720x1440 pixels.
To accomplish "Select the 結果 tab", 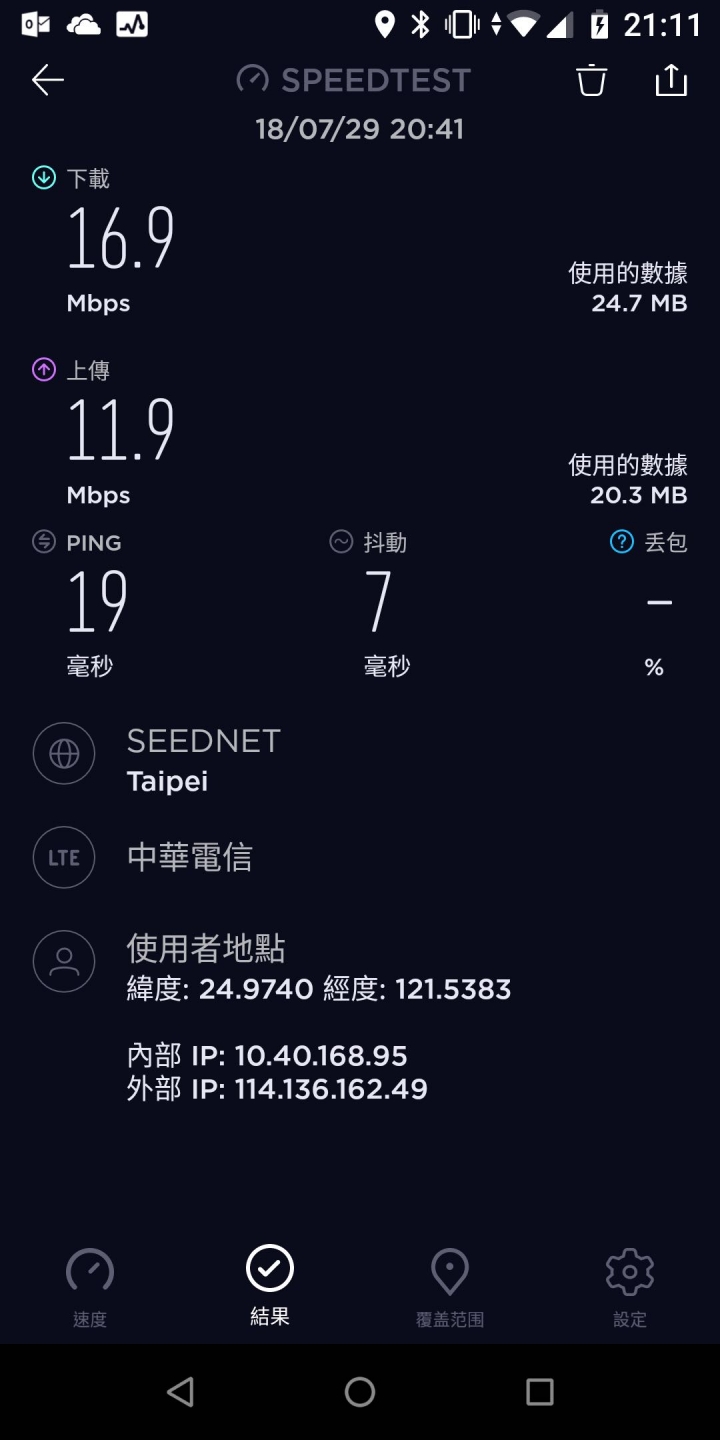I will (x=270, y=1286).
